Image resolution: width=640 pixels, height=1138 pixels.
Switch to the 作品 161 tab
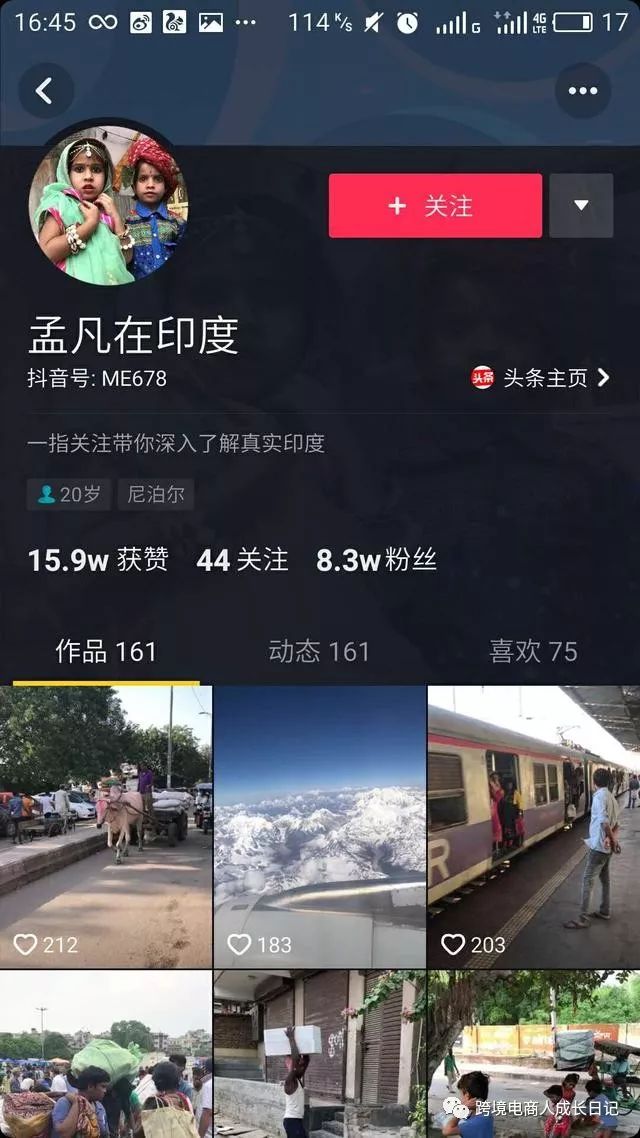[x=106, y=652]
